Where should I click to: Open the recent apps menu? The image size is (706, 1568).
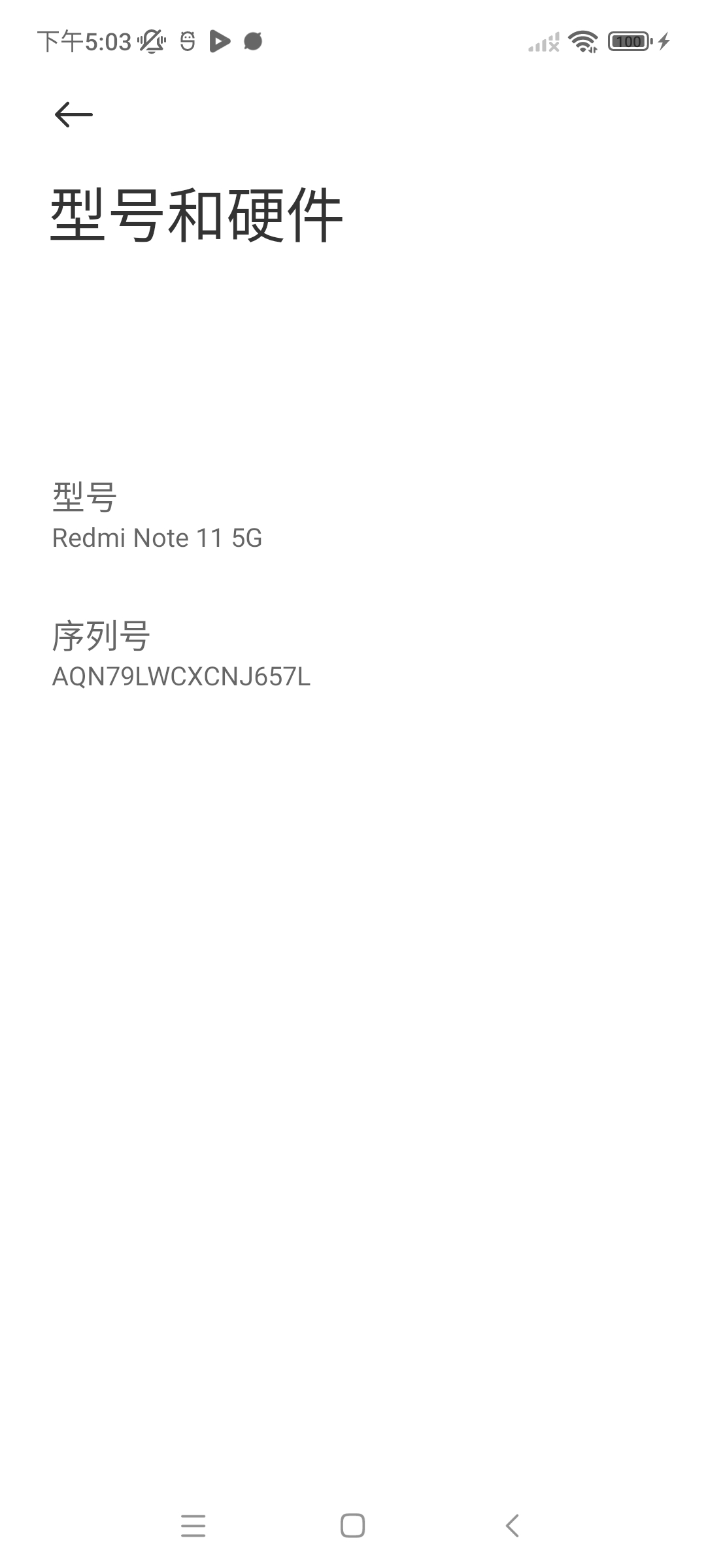[x=193, y=1526]
